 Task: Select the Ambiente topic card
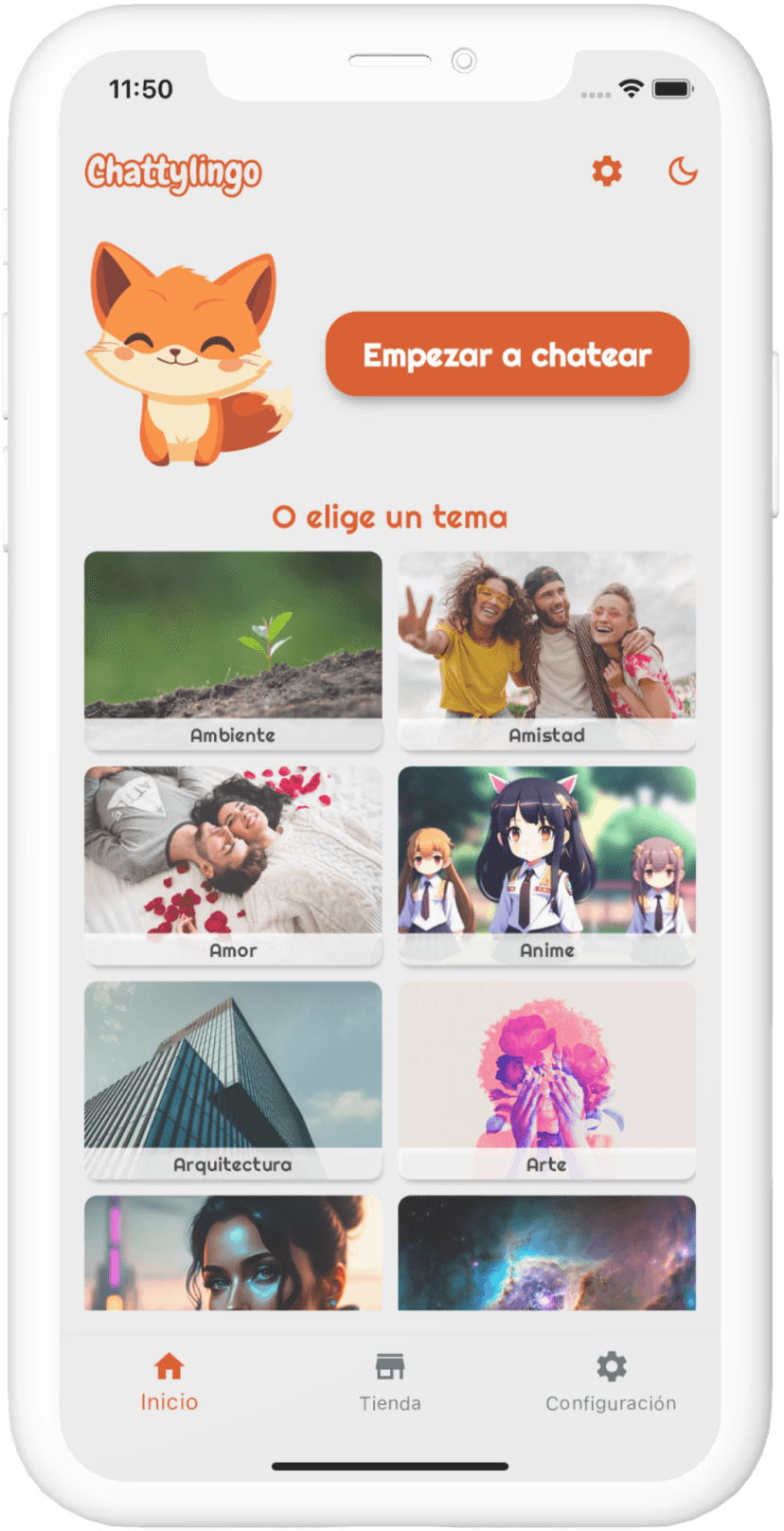(233, 650)
